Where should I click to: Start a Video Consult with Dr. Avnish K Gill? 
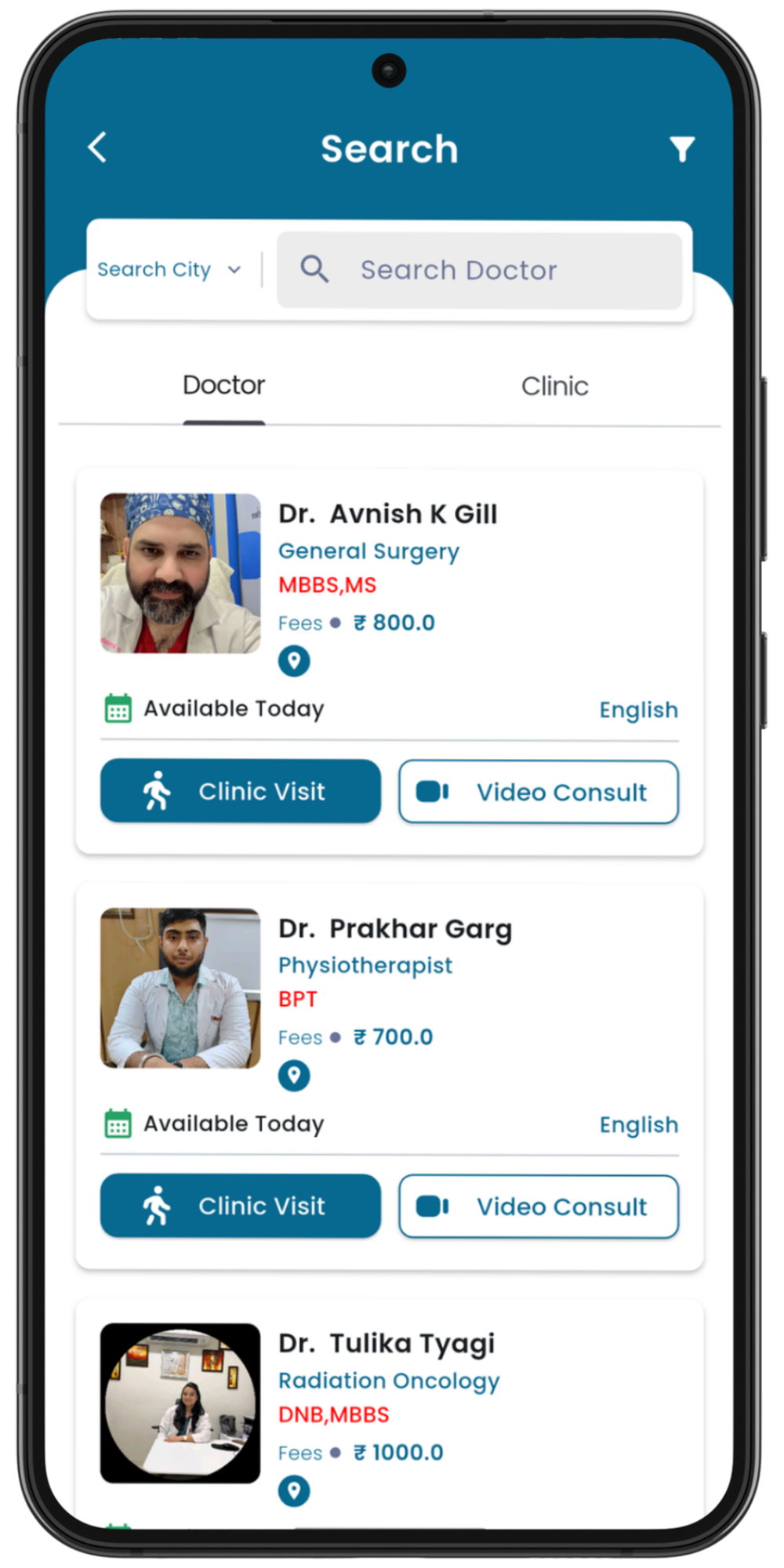(x=539, y=792)
